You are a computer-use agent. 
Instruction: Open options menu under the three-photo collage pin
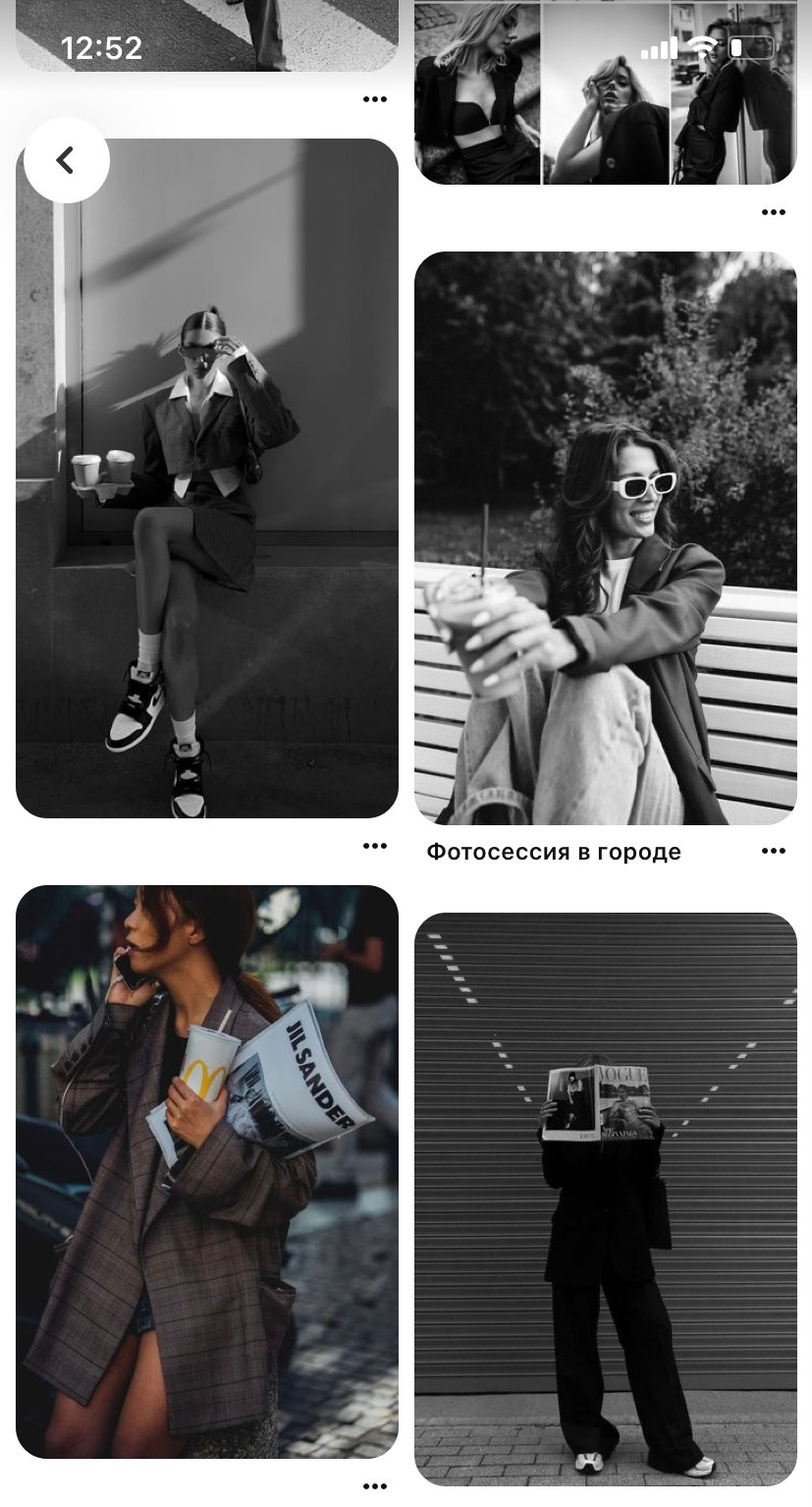click(x=774, y=212)
